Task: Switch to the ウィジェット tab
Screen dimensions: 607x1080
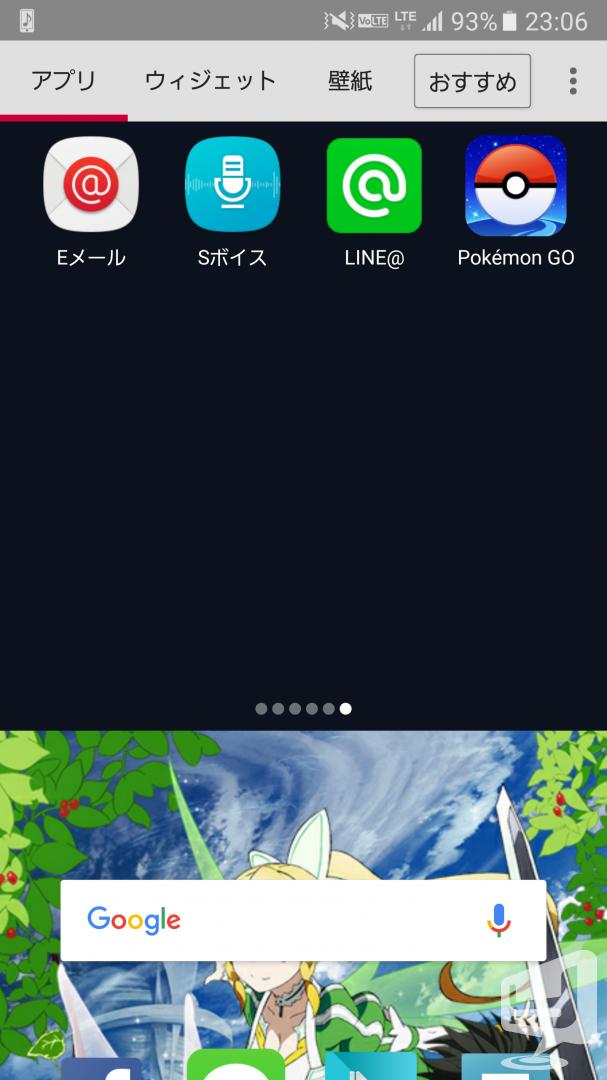Action: [x=210, y=81]
